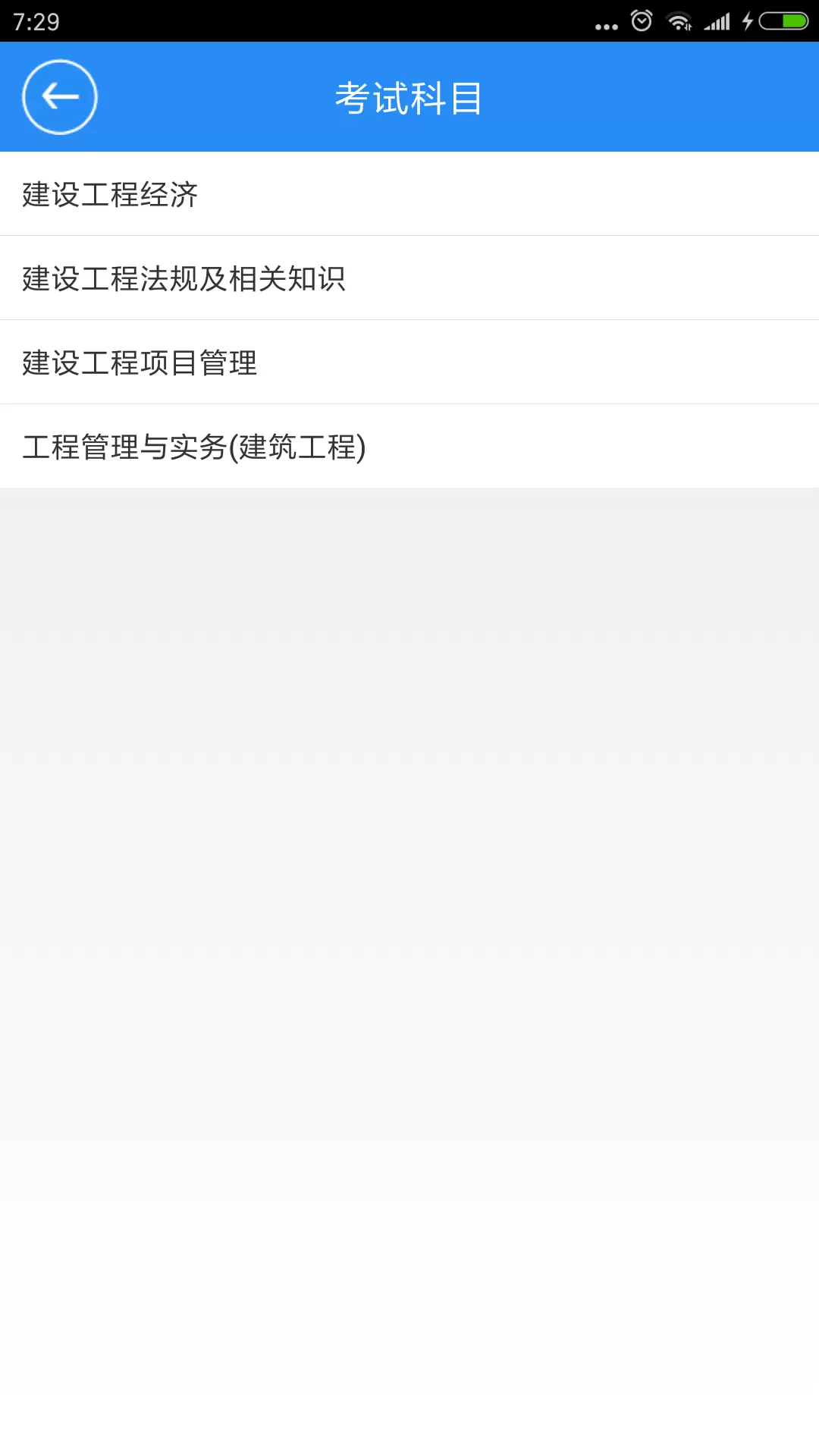819x1456 pixels.
Task: Choose 建设工程项目管理 subject
Action: click(409, 362)
